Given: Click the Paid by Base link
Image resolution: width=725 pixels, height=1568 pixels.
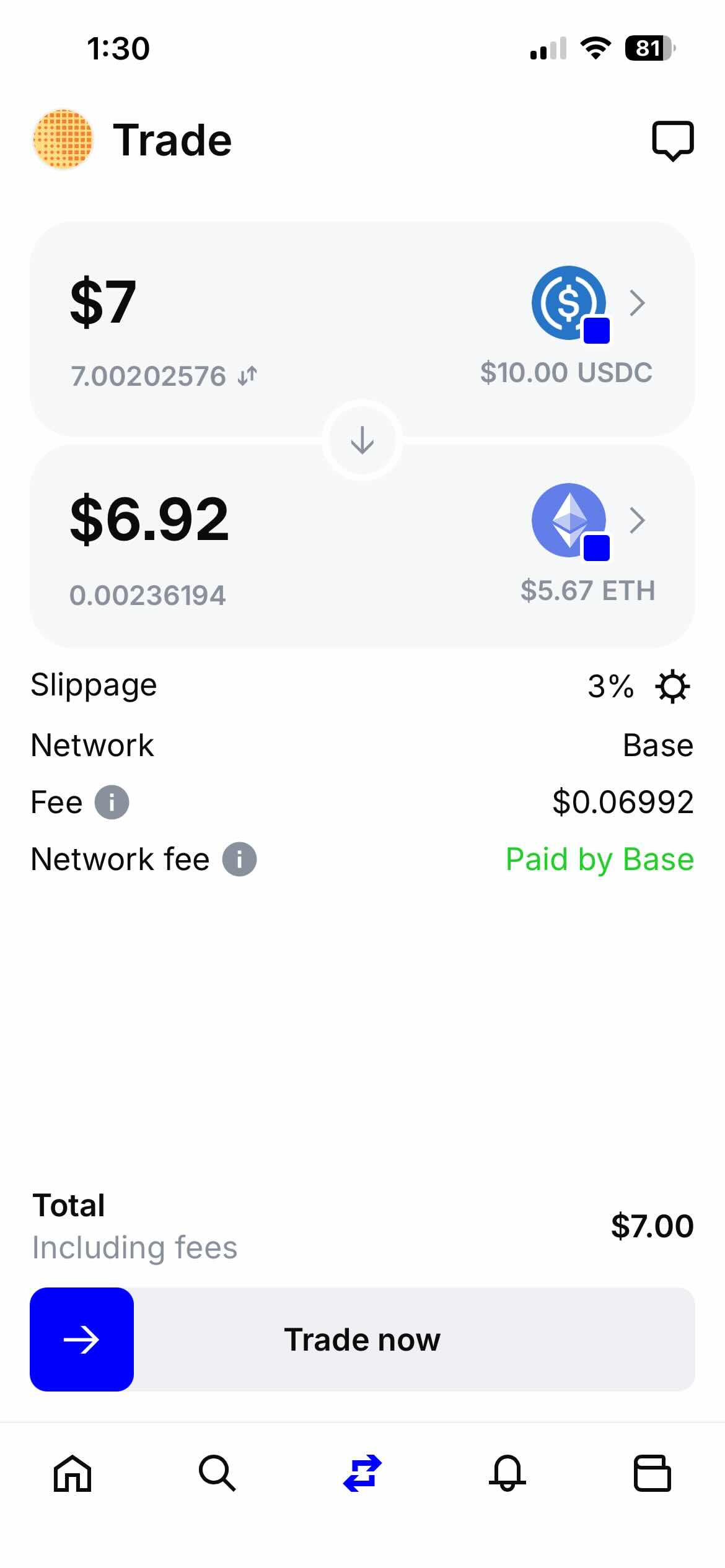Looking at the screenshot, I should coord(599,860).
